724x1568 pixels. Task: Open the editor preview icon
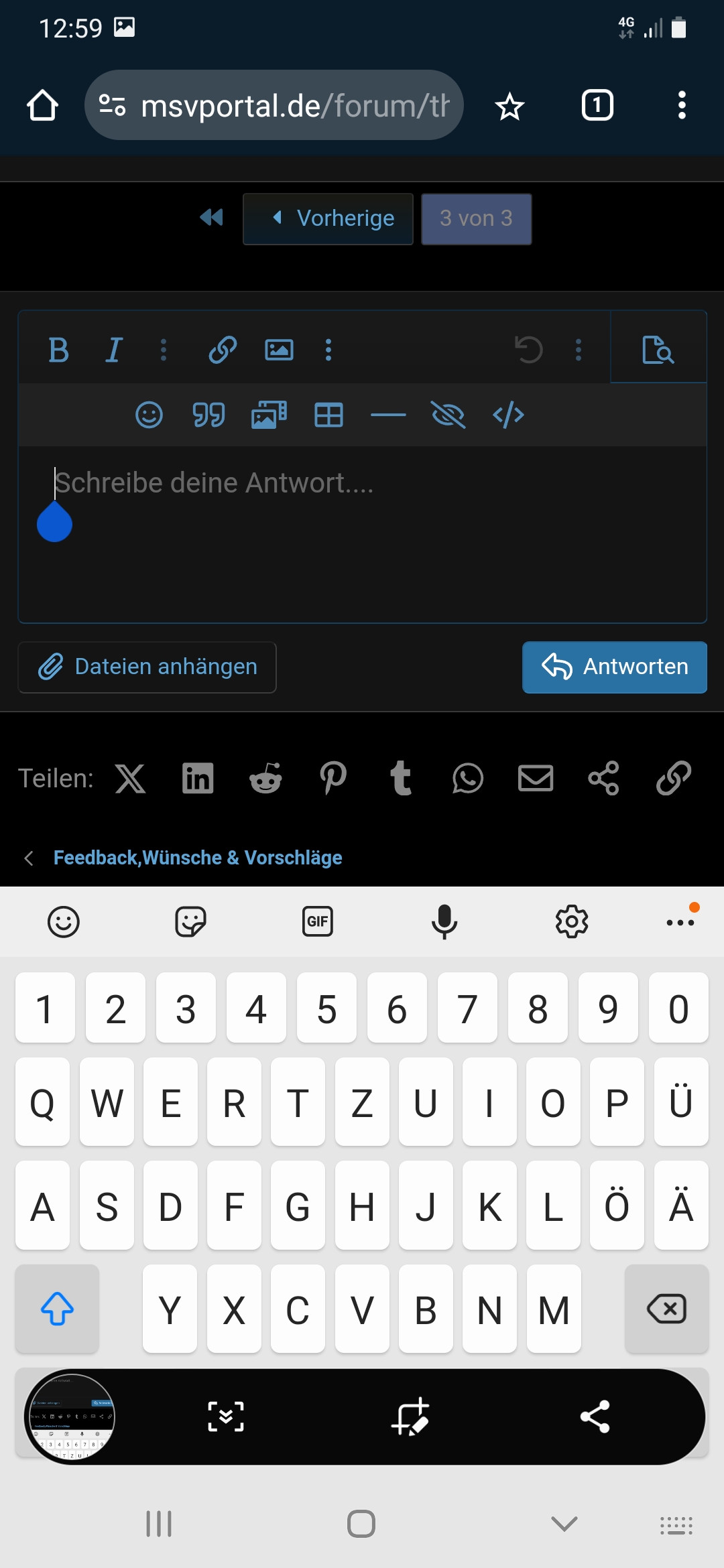(658, 350)
